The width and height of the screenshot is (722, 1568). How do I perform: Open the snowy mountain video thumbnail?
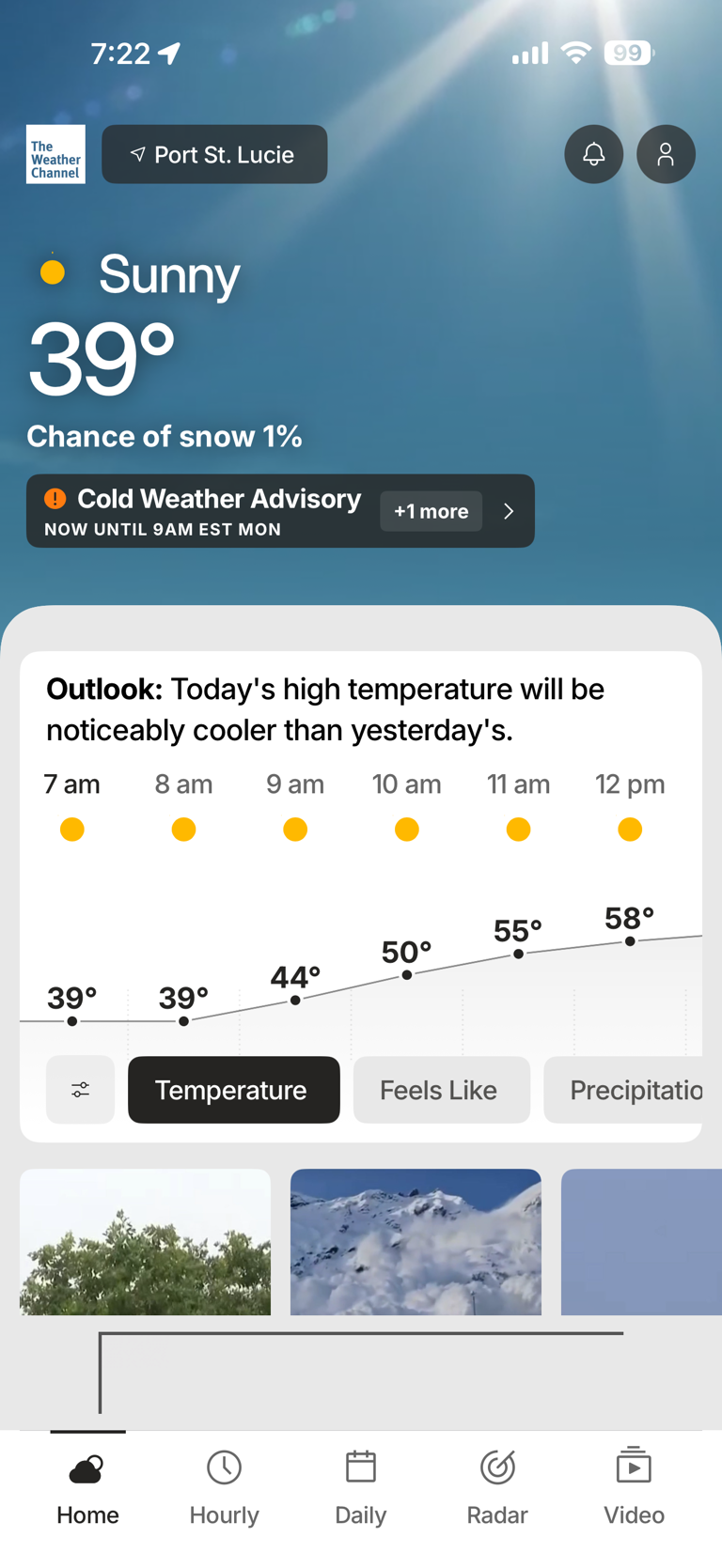point(416,1242)
